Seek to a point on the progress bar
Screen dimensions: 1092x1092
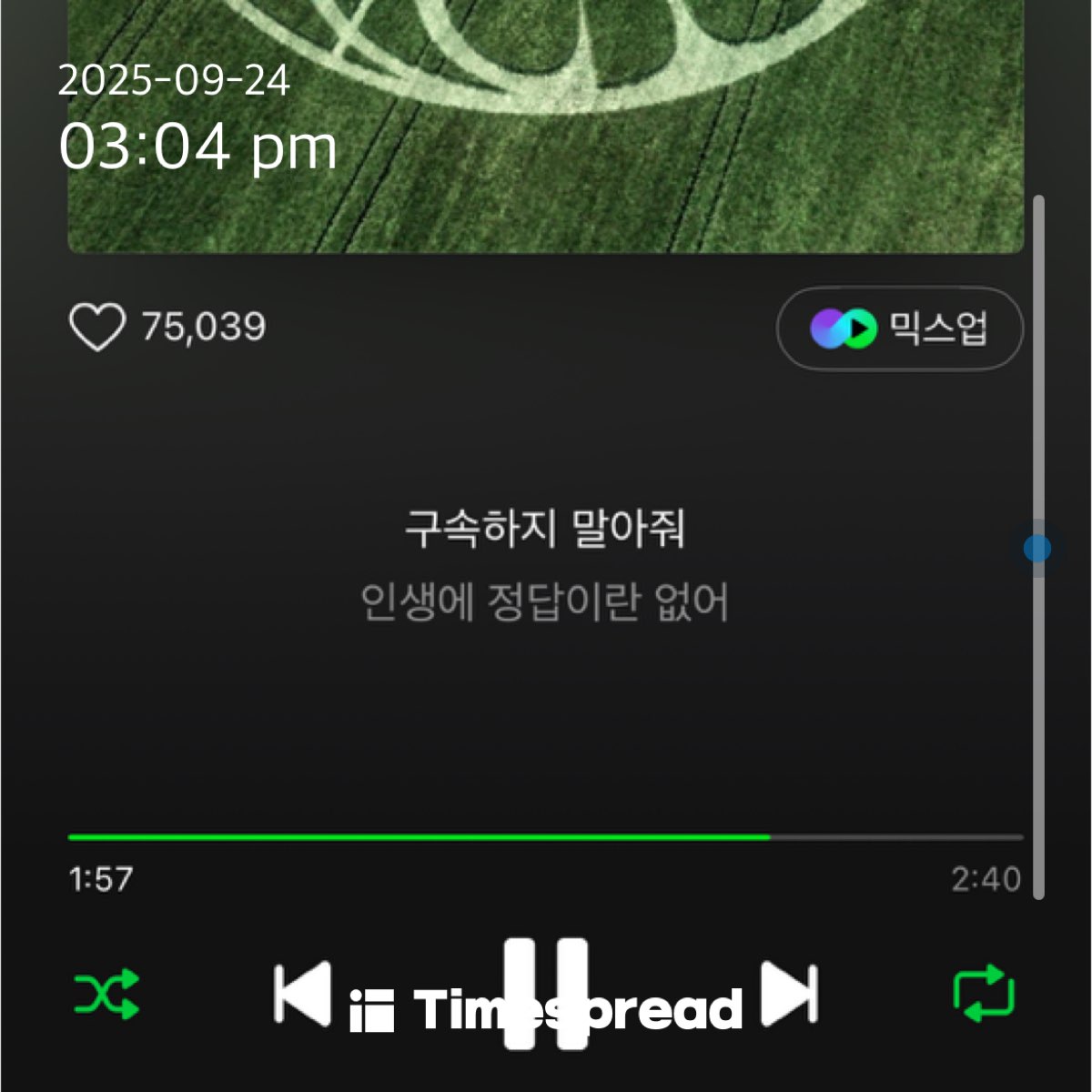coord(546,837)
